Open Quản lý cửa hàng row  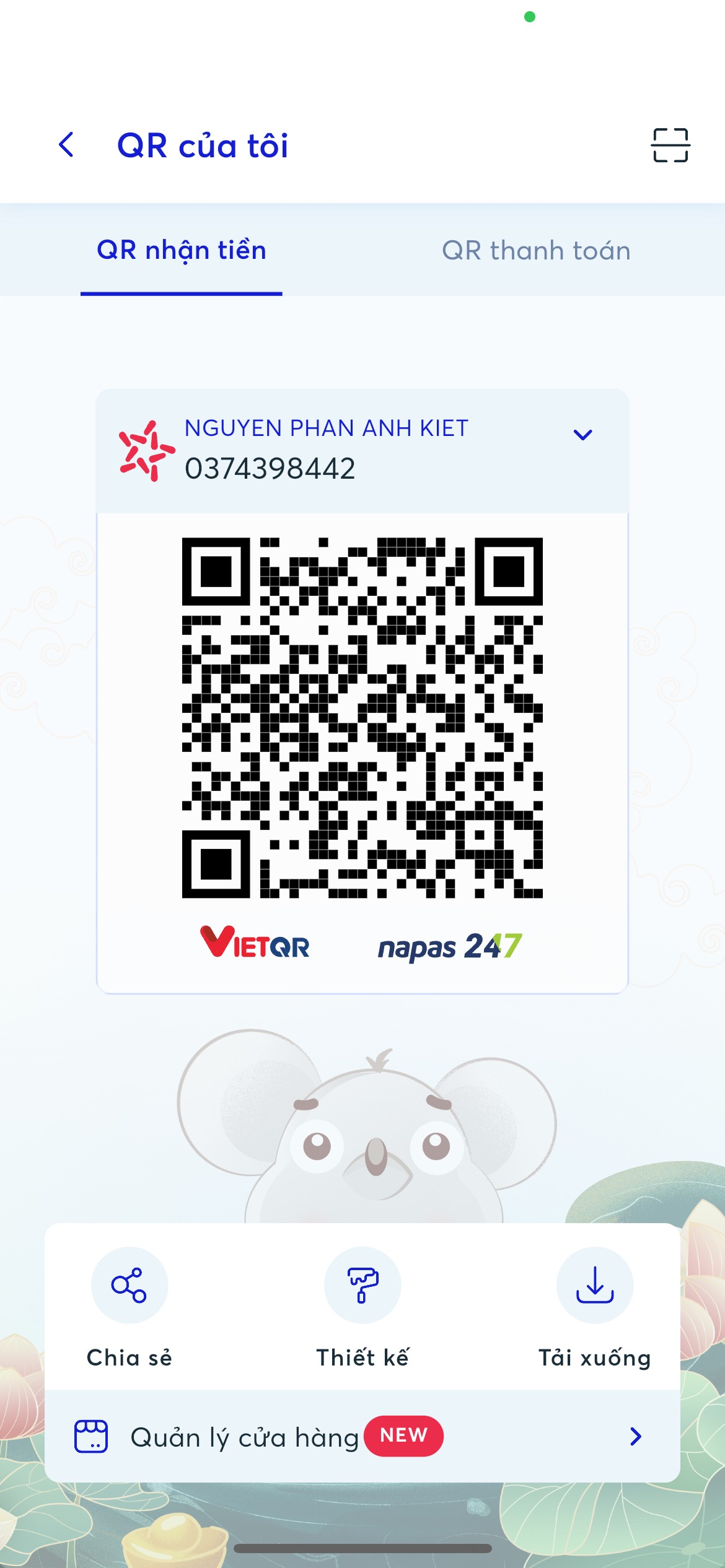362,1437
